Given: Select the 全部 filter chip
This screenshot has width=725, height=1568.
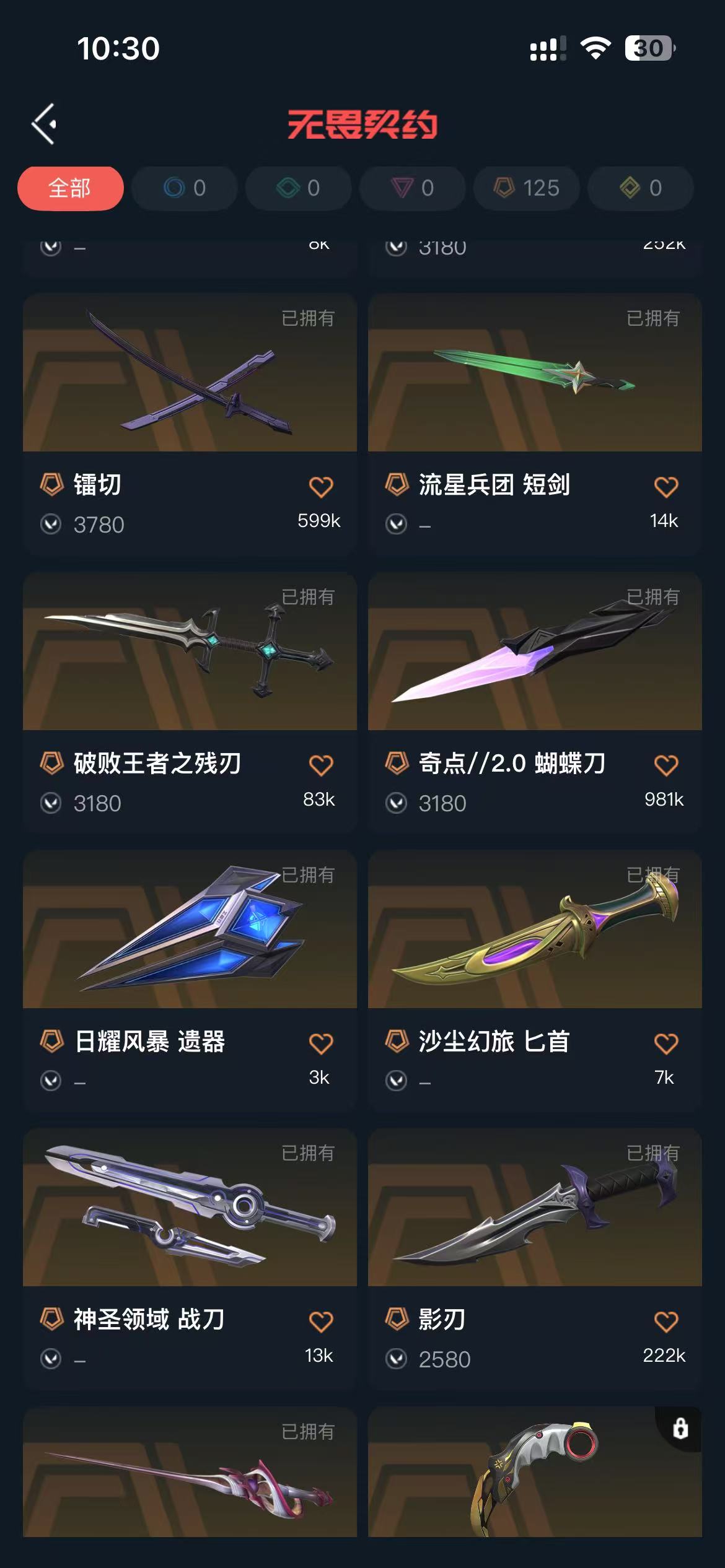Looking at the screenshot, I should 70,188.
